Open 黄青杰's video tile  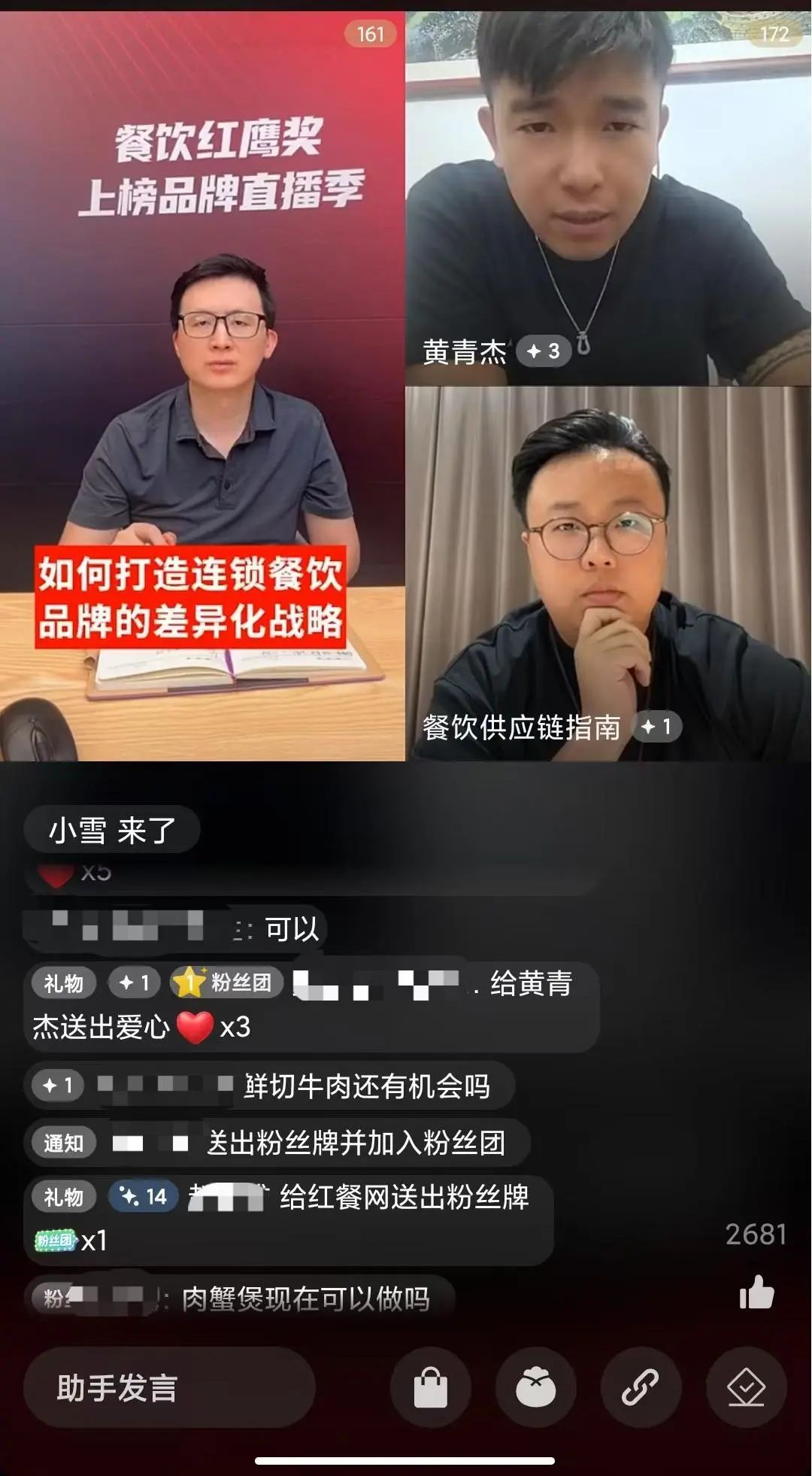click(x=607, y=199)
